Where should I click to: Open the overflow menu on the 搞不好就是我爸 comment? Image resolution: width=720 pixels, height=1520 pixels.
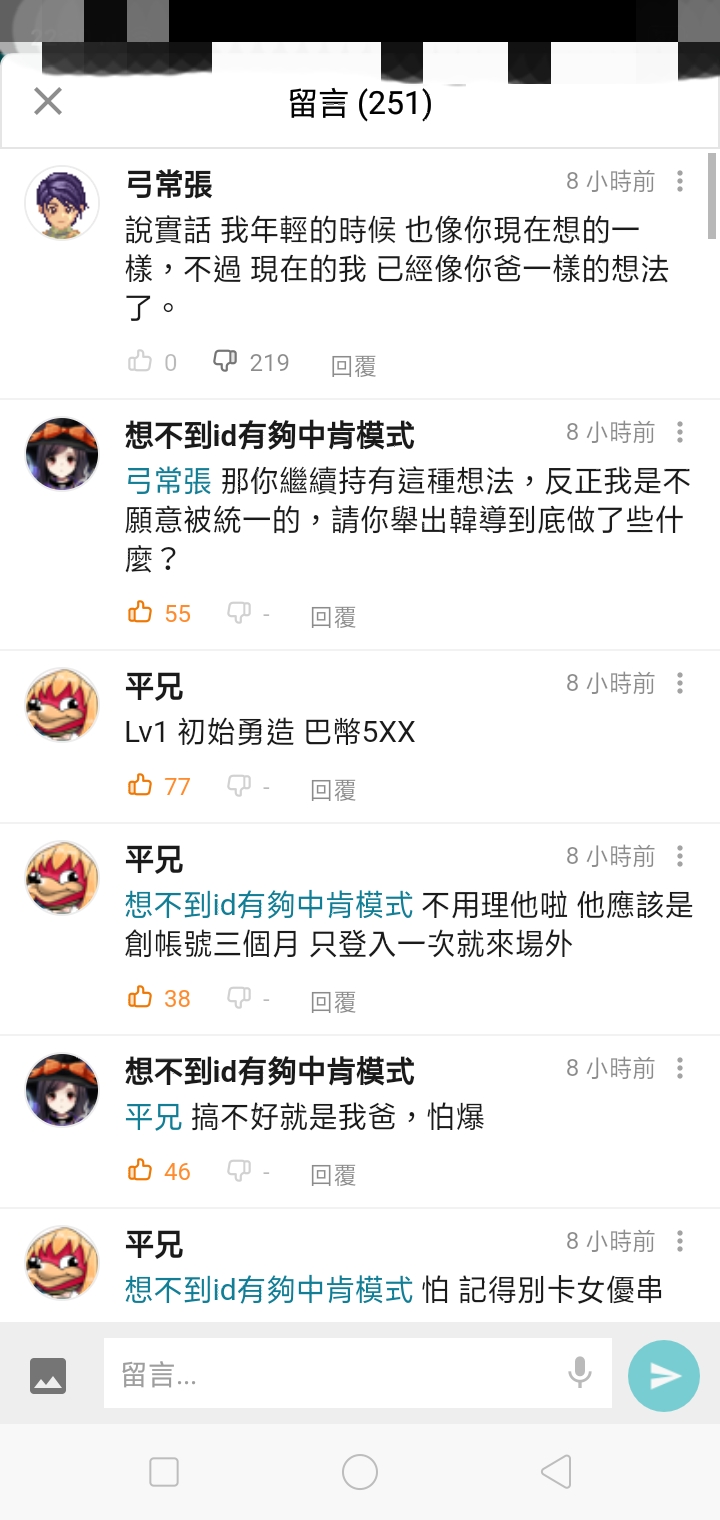tap(680, 1068)
